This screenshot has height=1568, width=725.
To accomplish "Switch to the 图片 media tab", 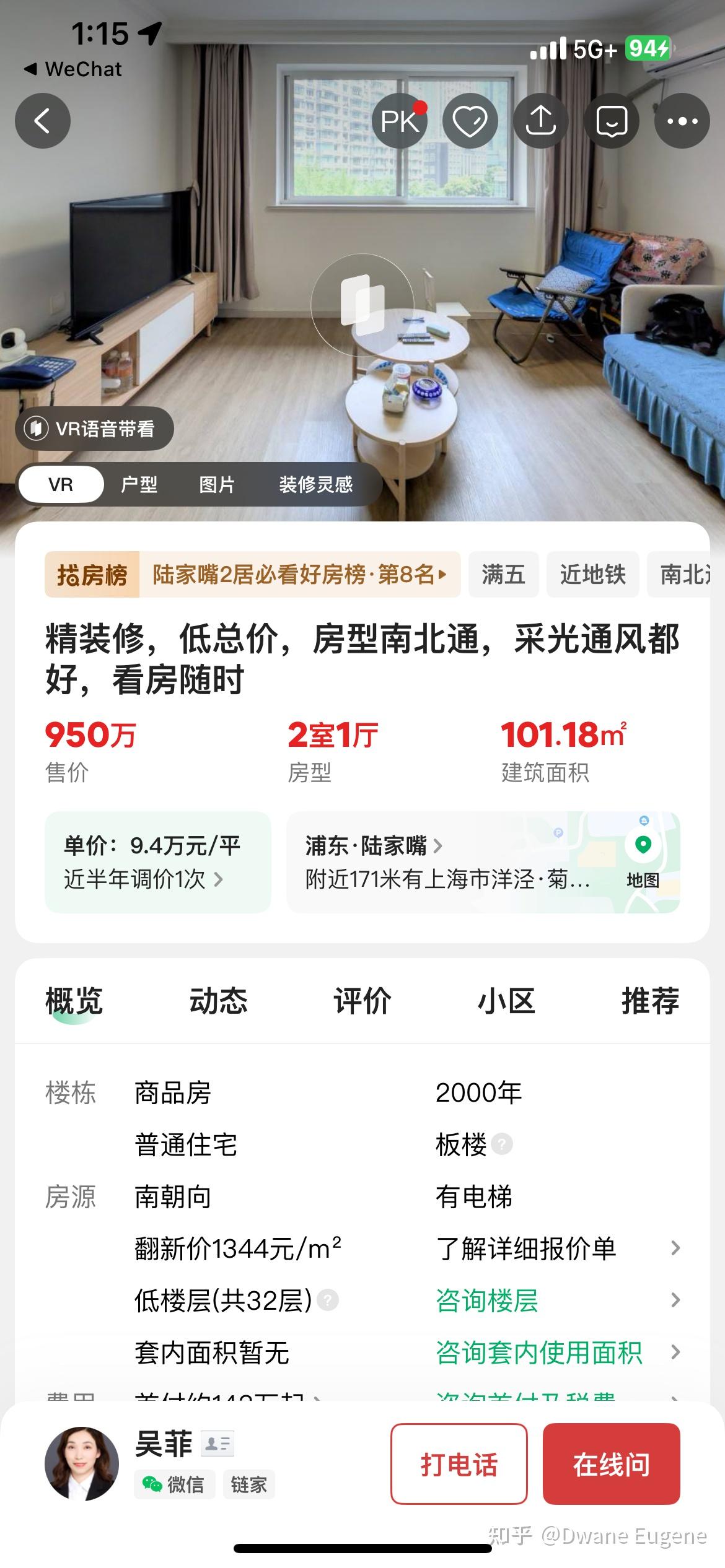I will [x=217, y=484].
